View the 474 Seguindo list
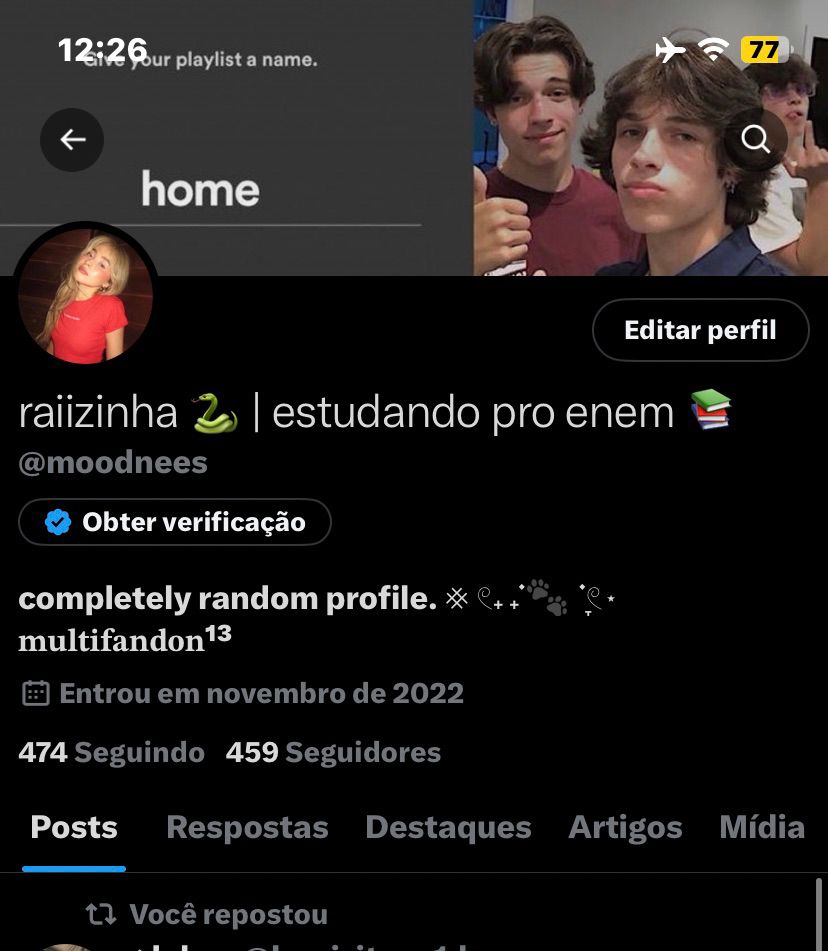 pyautogui.click(x=111, y=752)
